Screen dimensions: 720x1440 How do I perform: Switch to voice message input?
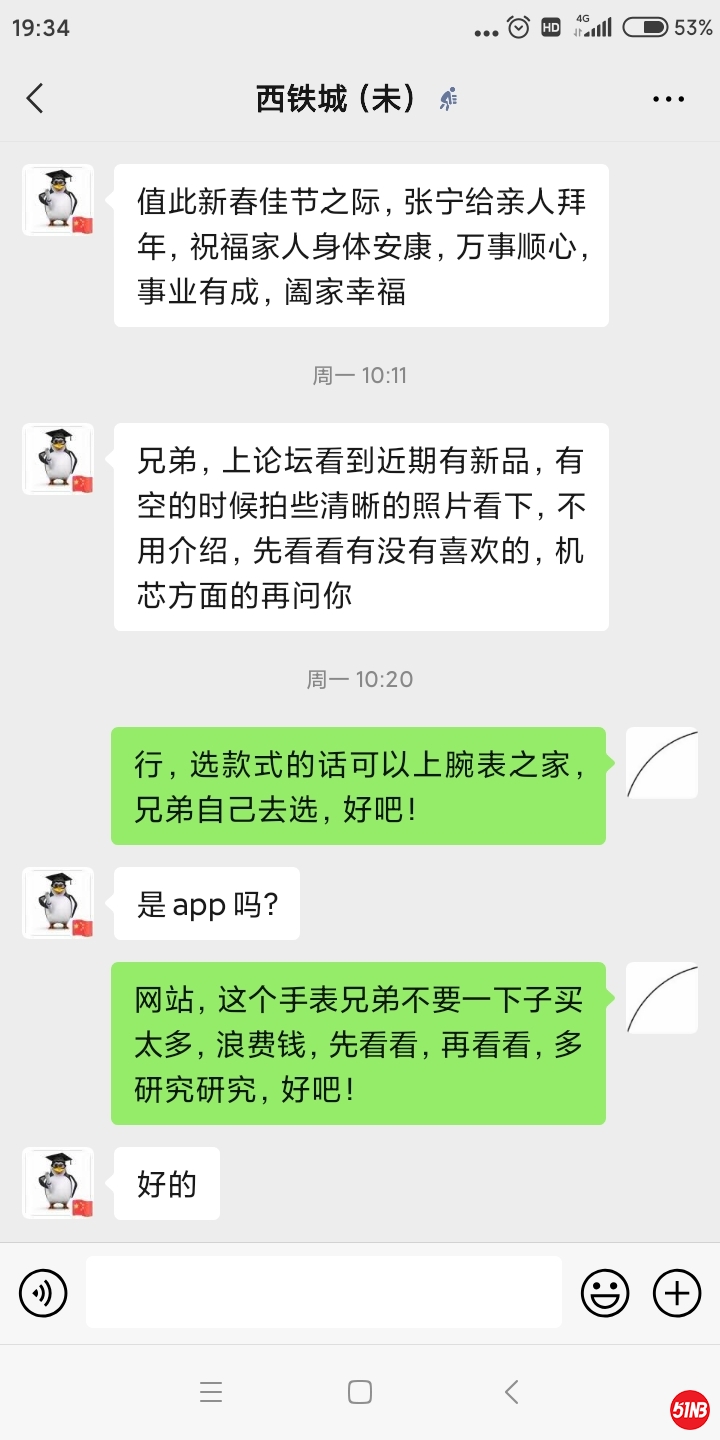pyautogui.click(x=43, y=1293)
